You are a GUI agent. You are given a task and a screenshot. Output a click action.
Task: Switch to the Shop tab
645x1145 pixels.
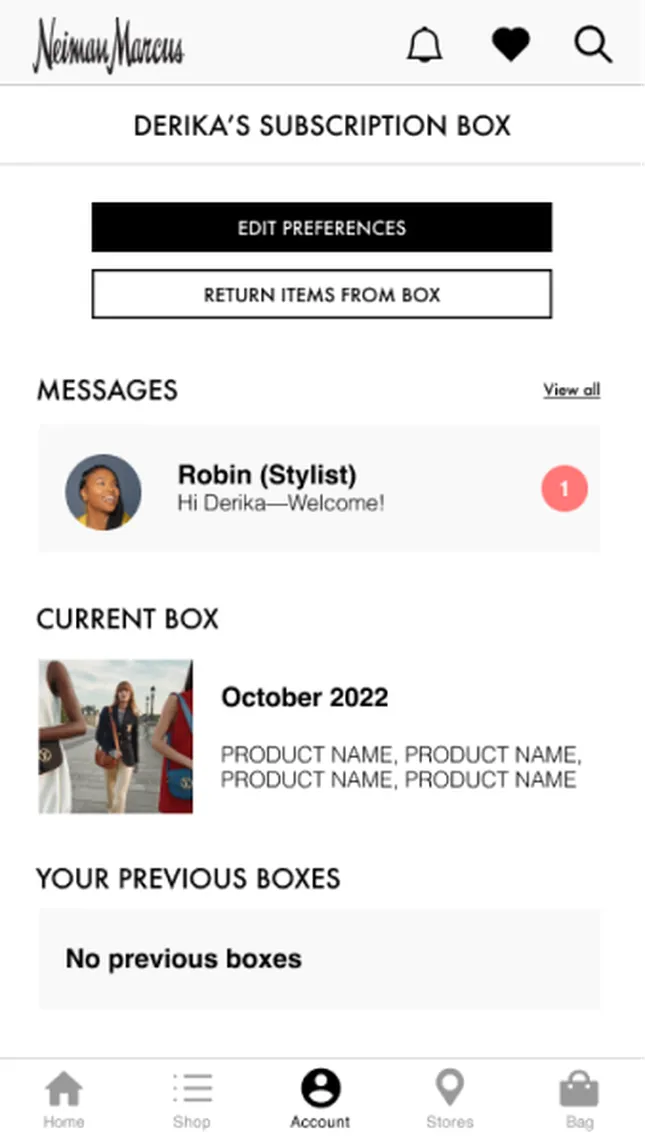pyautogui.click(x=192, y=1099)
